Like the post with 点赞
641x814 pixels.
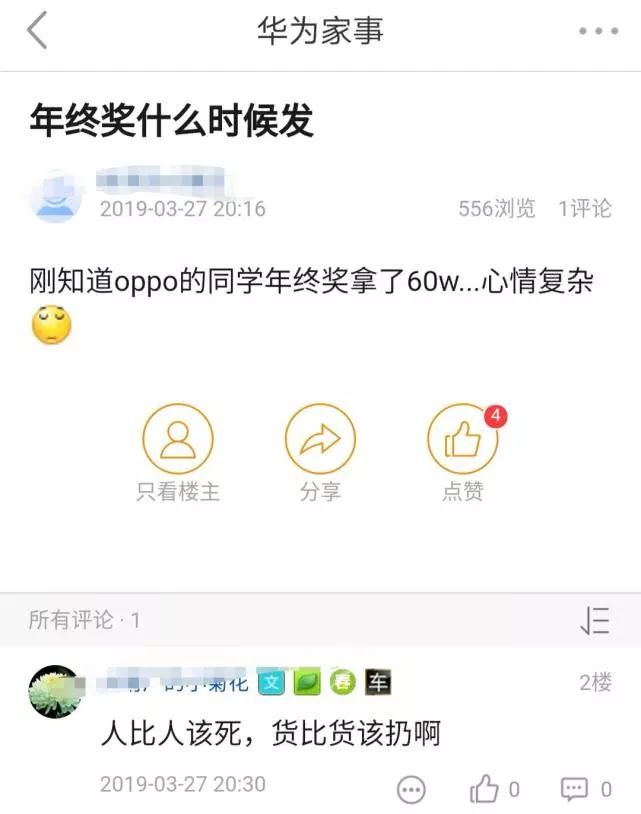click(463, 440)
